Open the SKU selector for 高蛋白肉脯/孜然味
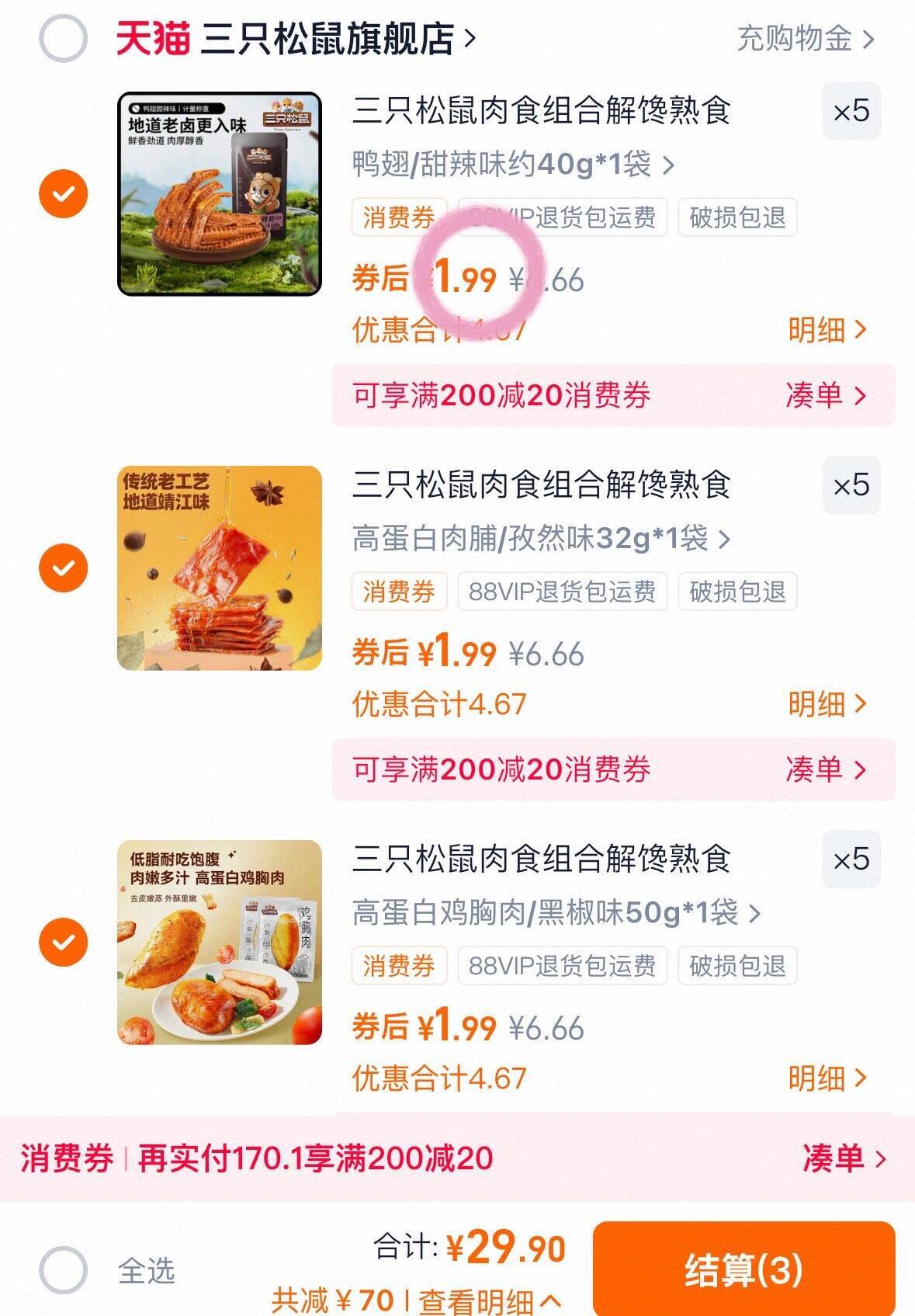 543,536
